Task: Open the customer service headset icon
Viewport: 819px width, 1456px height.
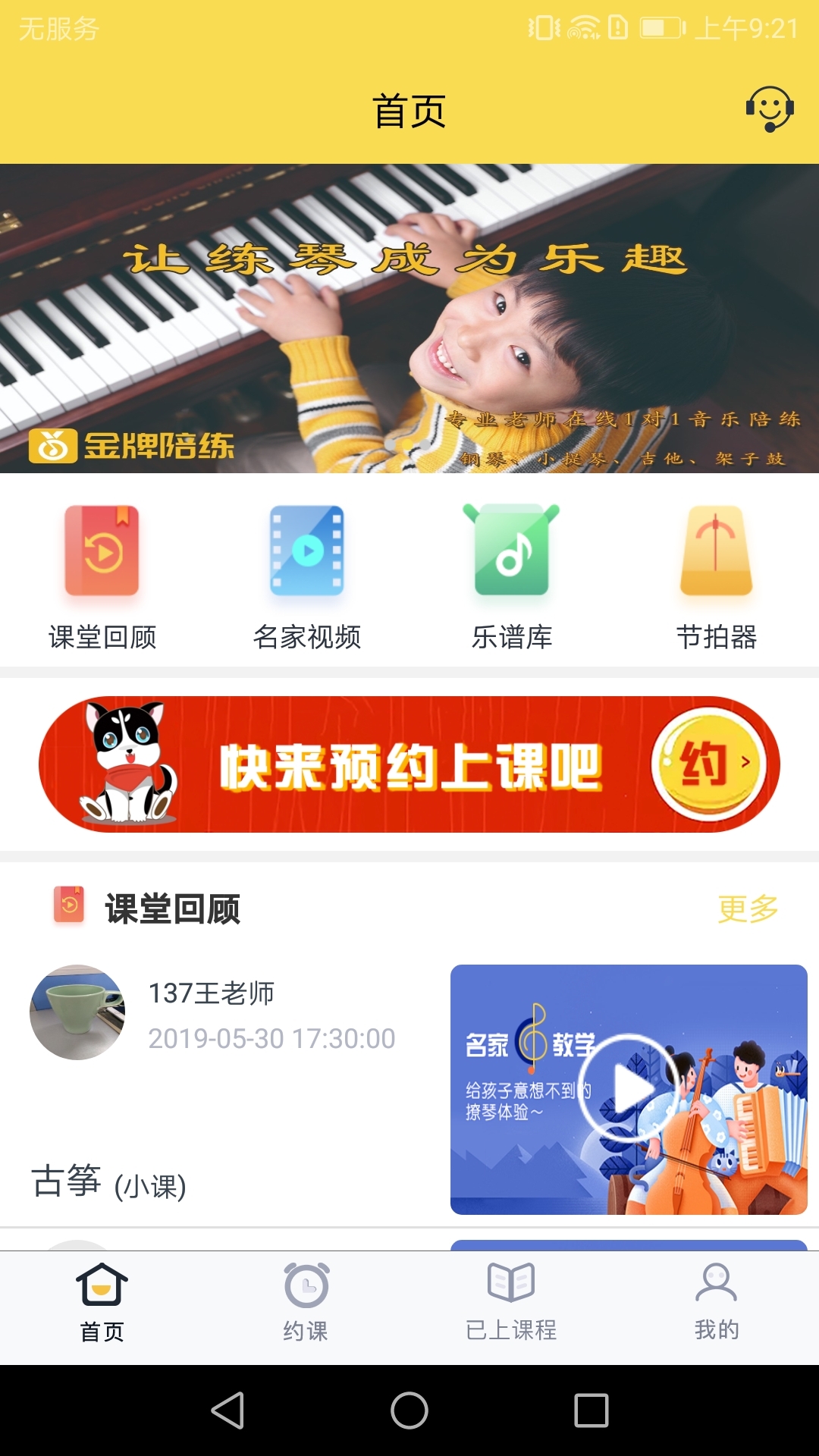Action: (770, 110)
